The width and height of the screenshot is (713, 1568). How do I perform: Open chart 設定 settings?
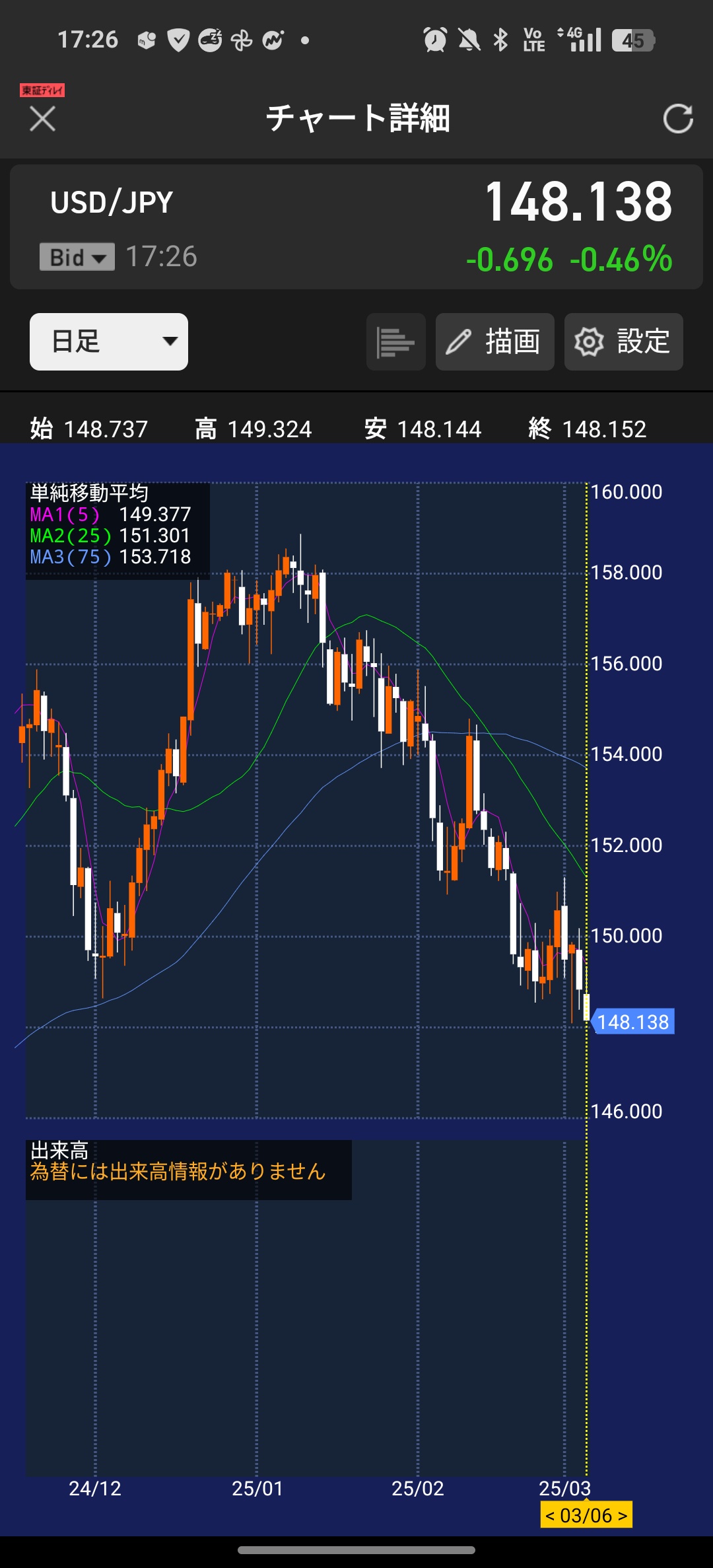[623, 342]
